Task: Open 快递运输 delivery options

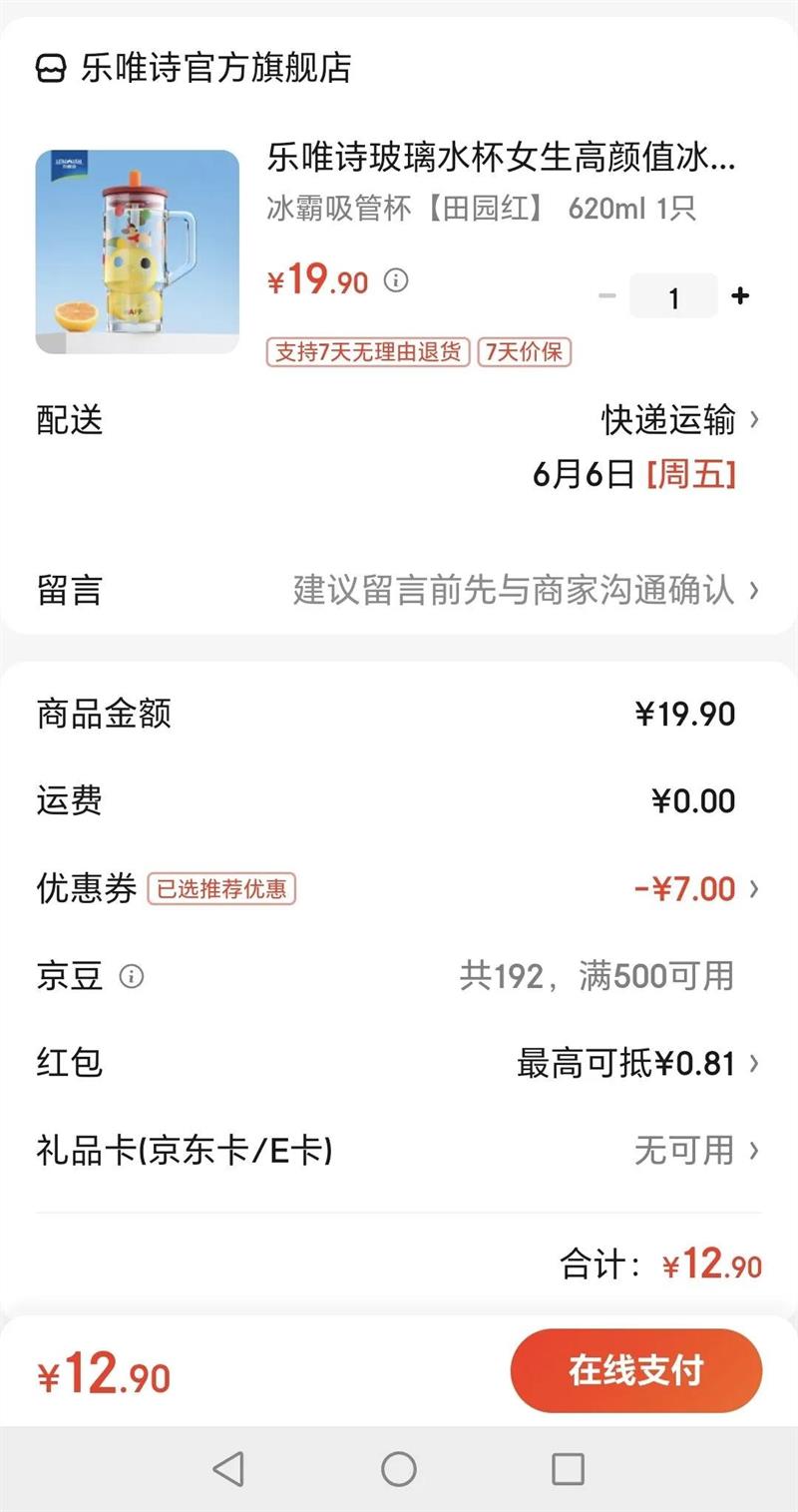Action: pos(680,419)
